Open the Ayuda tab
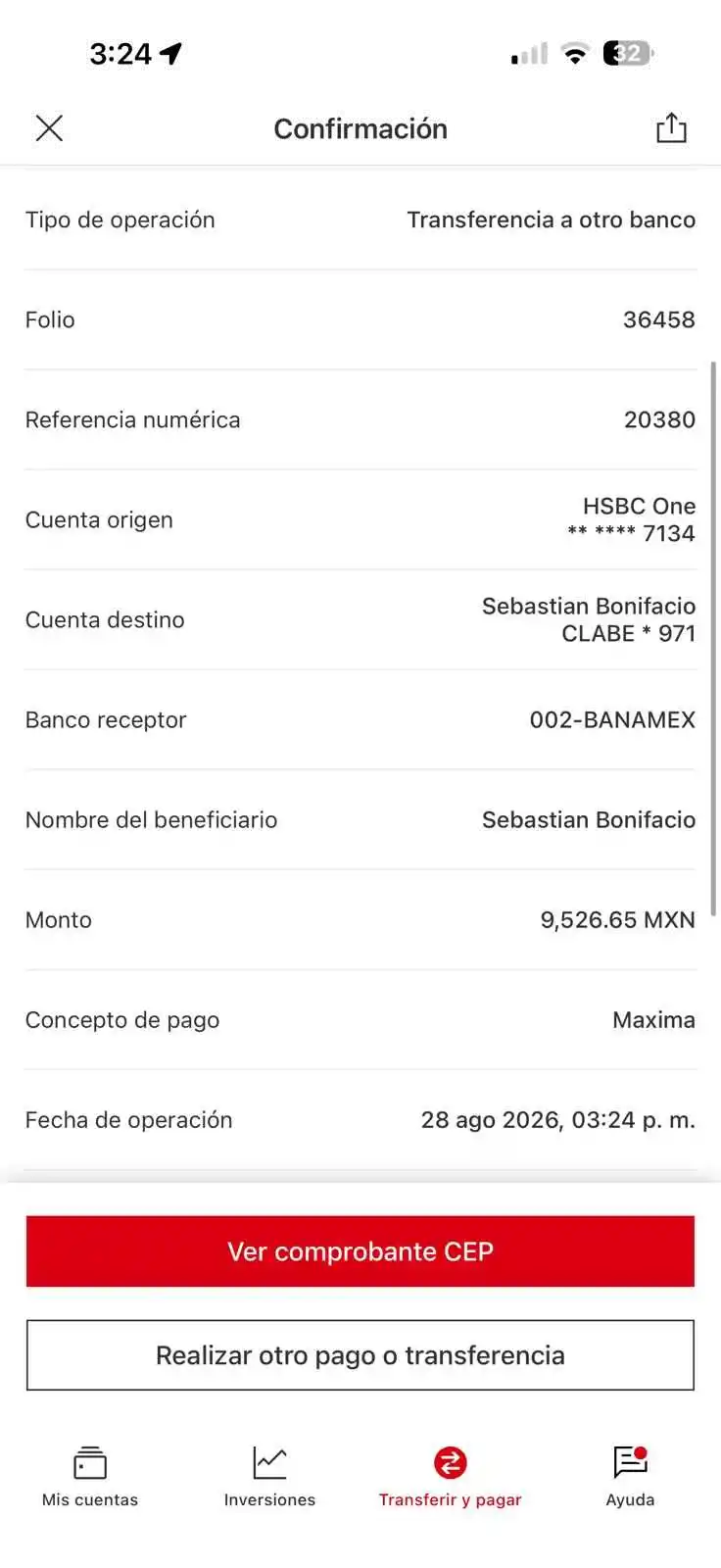This screenshot has height=1568, width=721. [630, 1477]
